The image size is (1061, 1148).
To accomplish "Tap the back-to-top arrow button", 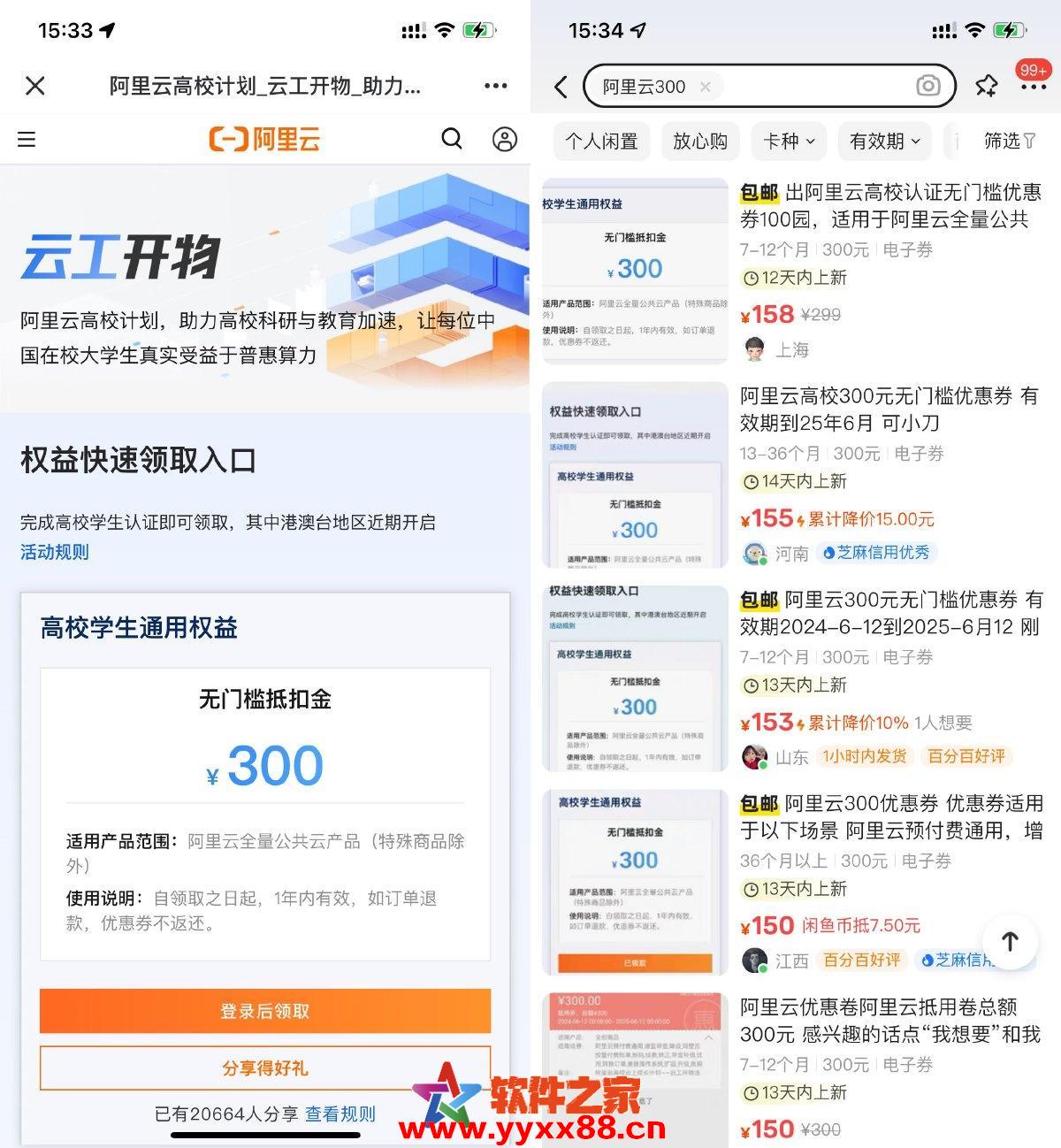I will pyautogui.click(x=1010, y=942).
